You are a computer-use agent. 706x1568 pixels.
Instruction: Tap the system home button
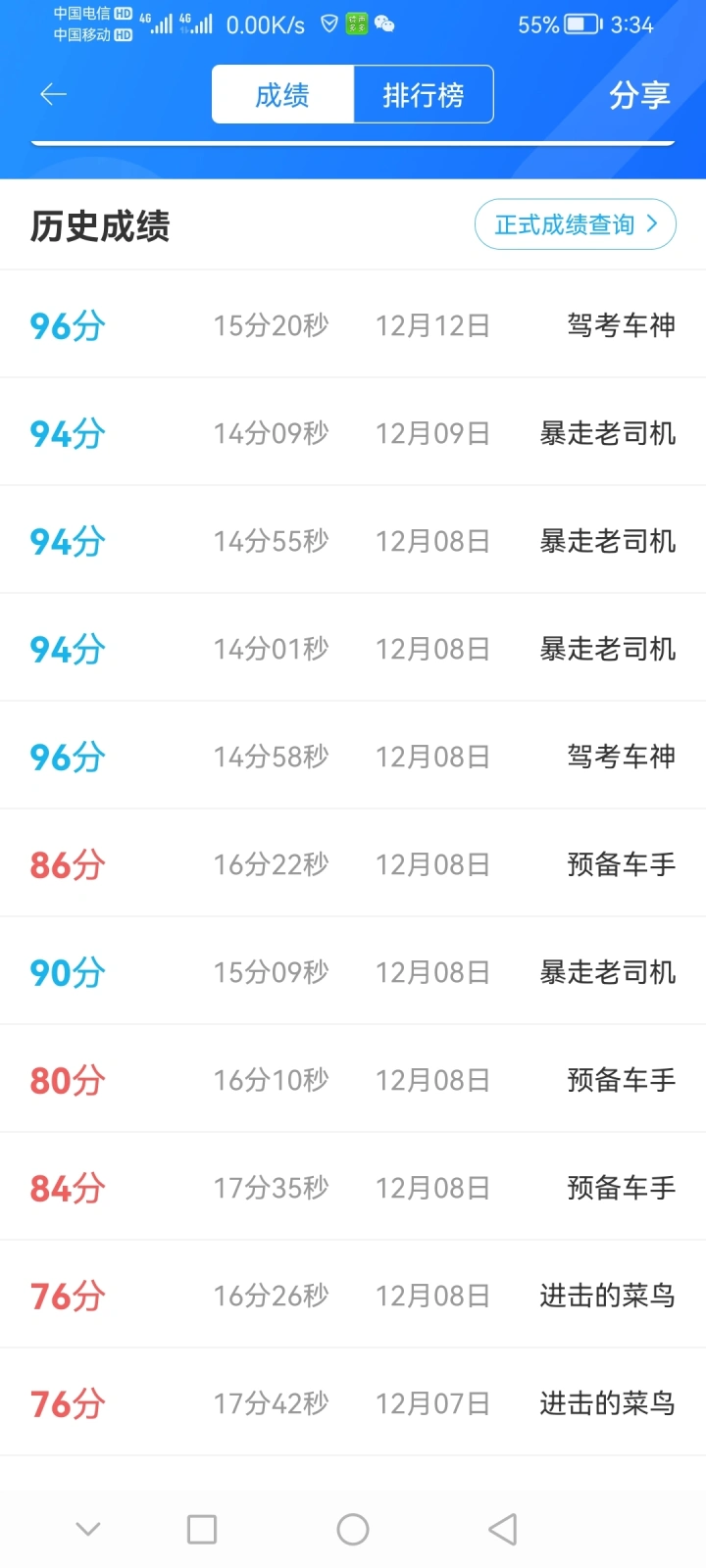pos(353,1529)
